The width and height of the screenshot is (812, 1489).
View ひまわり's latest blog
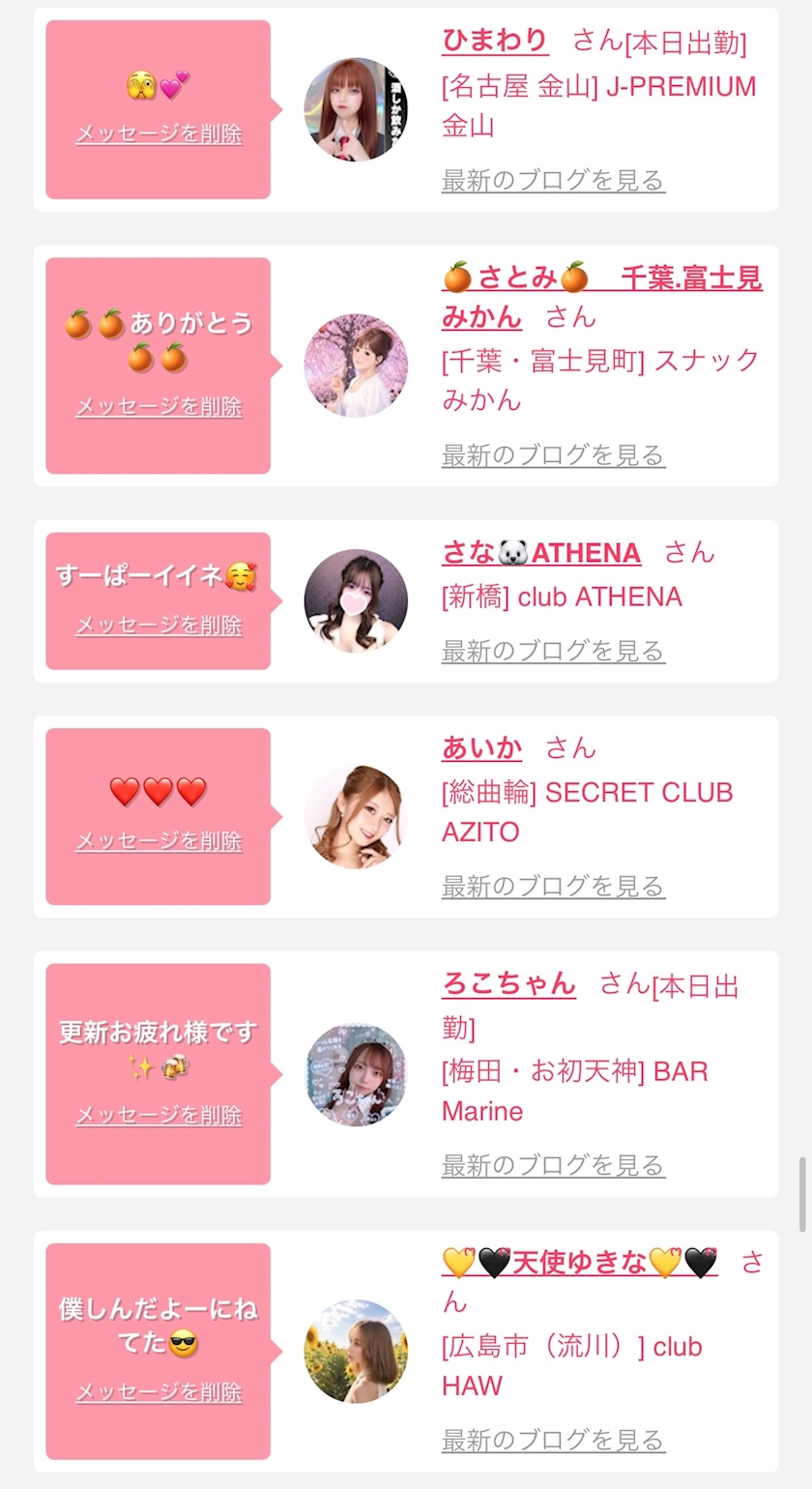(553, 180)
